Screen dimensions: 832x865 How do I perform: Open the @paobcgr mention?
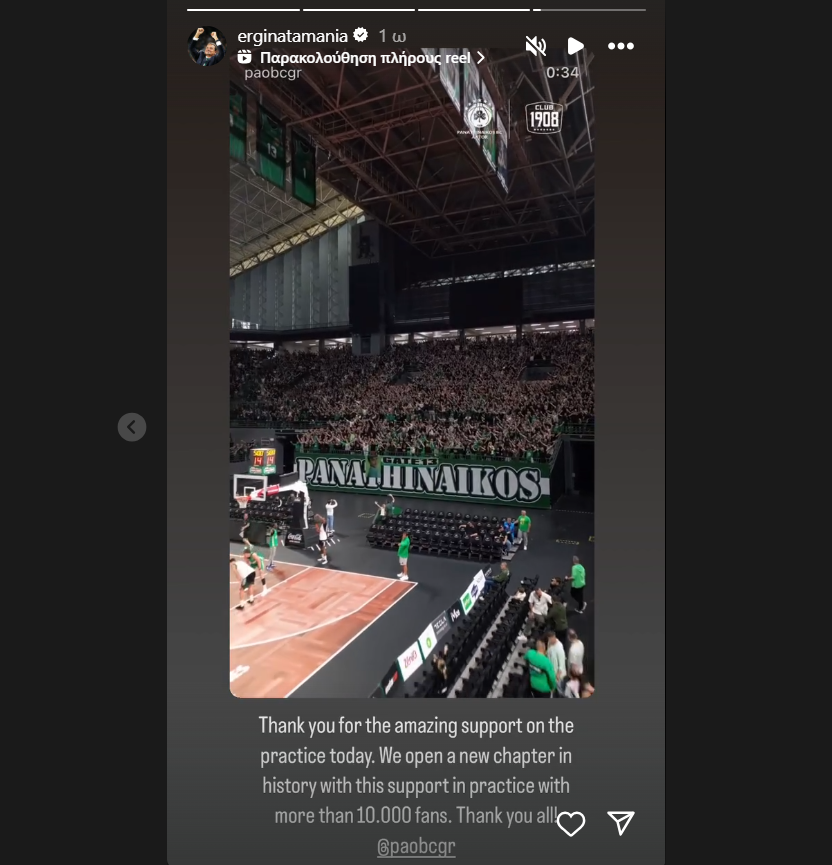(416, 846)
